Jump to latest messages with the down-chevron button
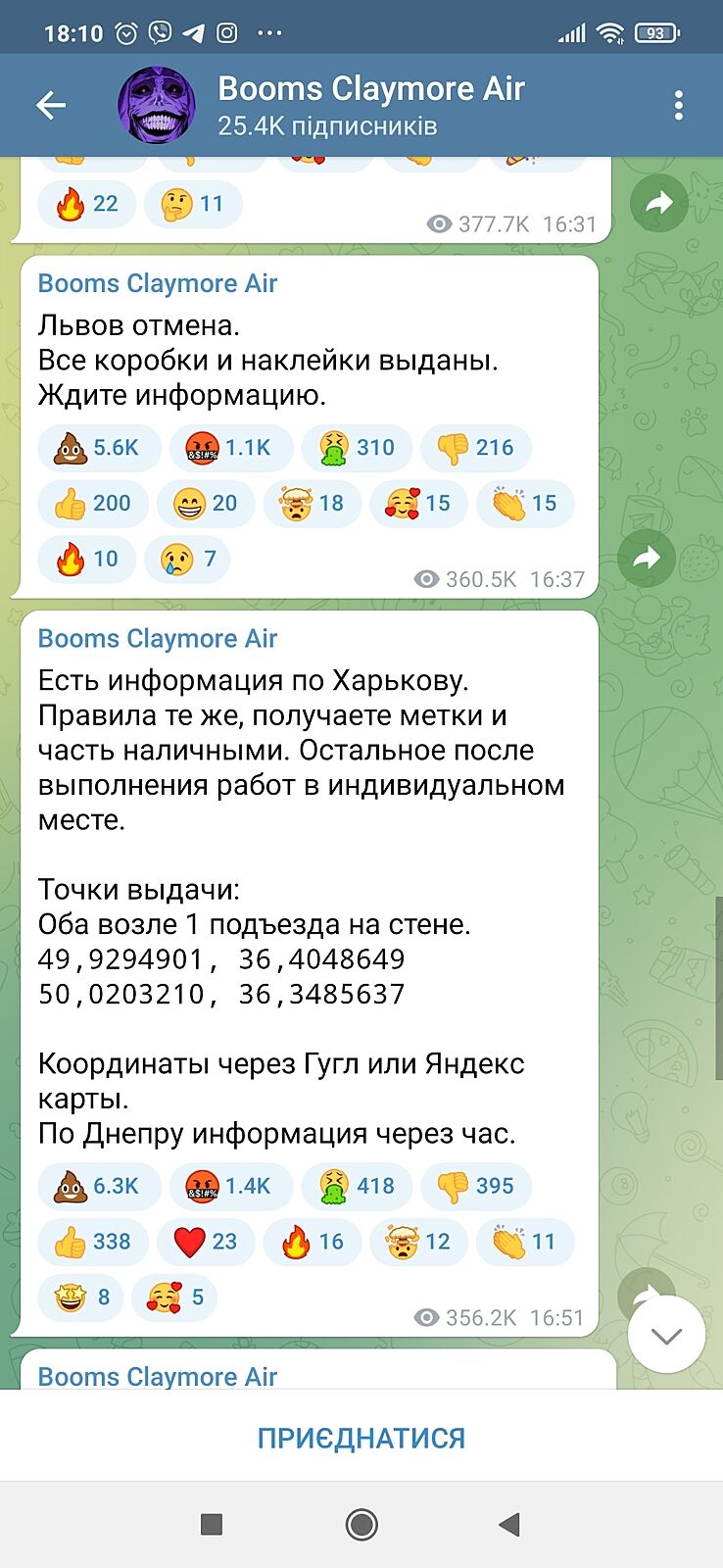The image size is (723, 1568). [666, 1336]
